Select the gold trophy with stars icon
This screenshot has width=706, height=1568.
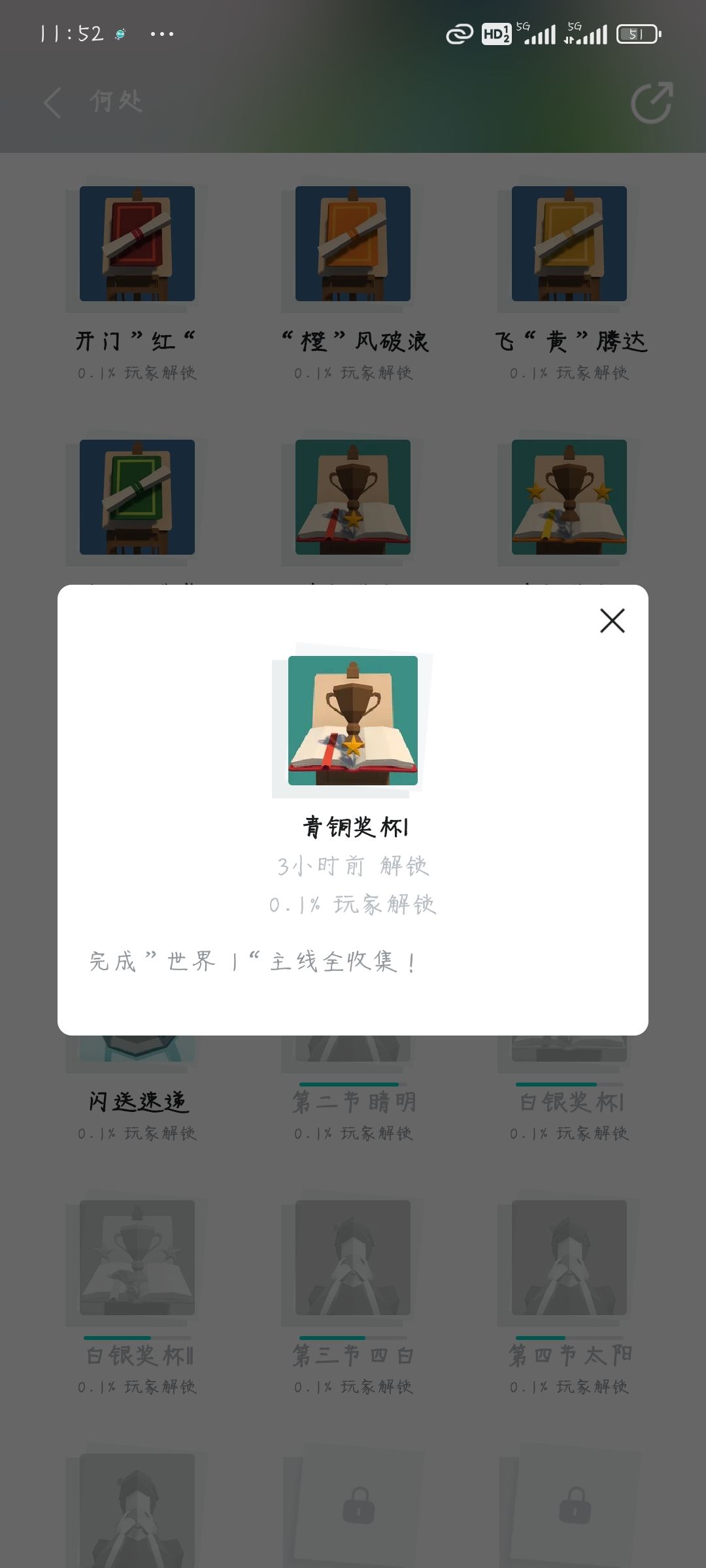[567, 497]
